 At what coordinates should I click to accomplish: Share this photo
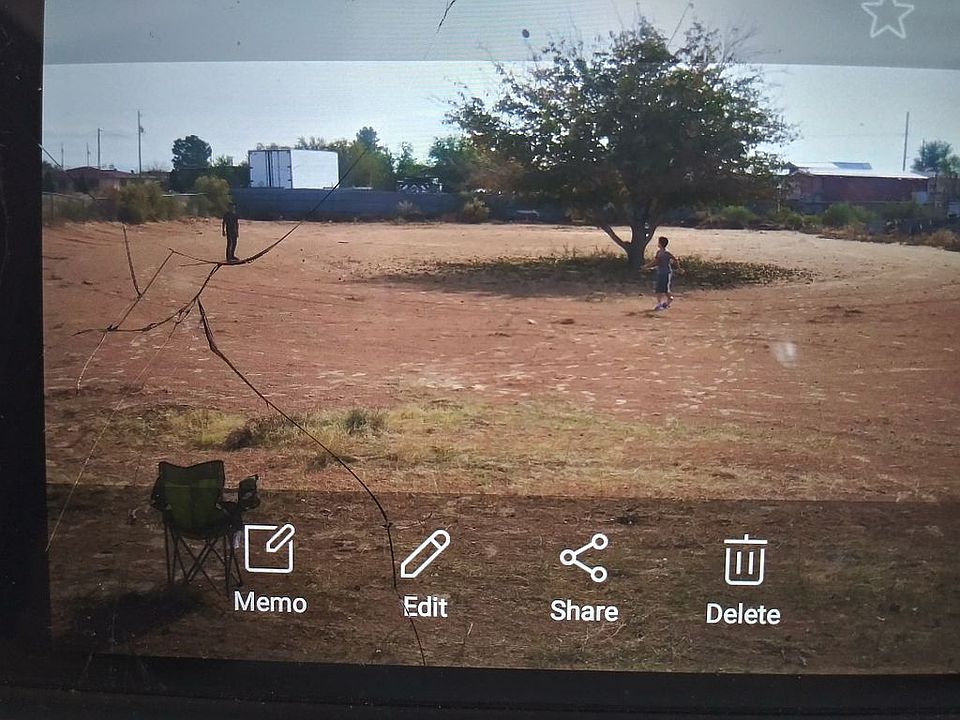pyautogui.click(x=584, y=576)
